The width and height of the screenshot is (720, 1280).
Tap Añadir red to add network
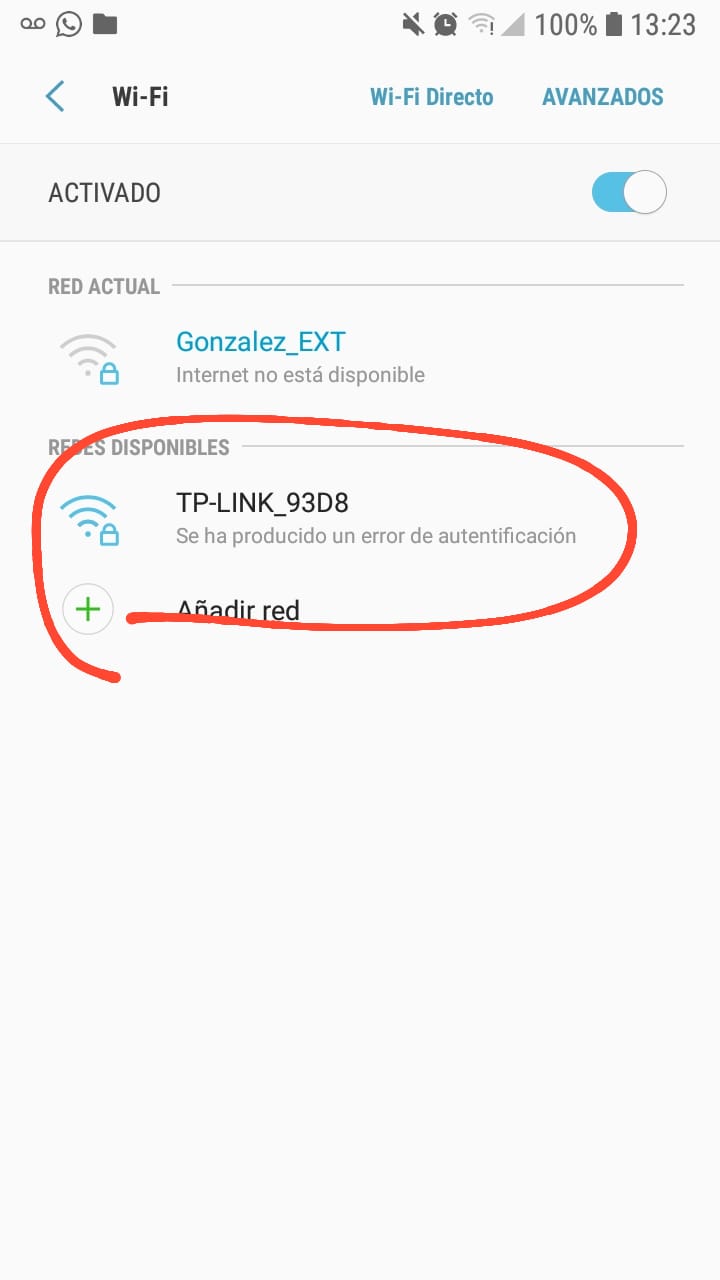238,609
